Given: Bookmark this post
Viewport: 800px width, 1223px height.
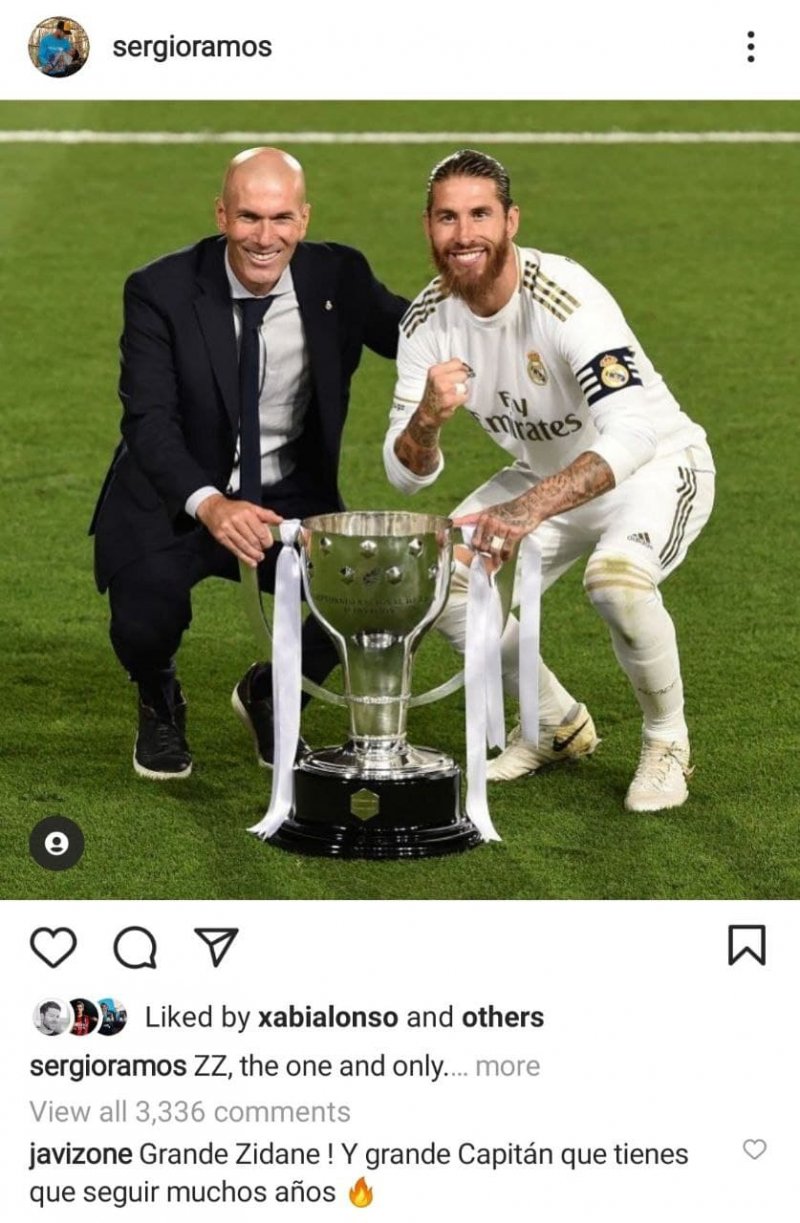Looking at the screenshot, I should coord(746,945).
